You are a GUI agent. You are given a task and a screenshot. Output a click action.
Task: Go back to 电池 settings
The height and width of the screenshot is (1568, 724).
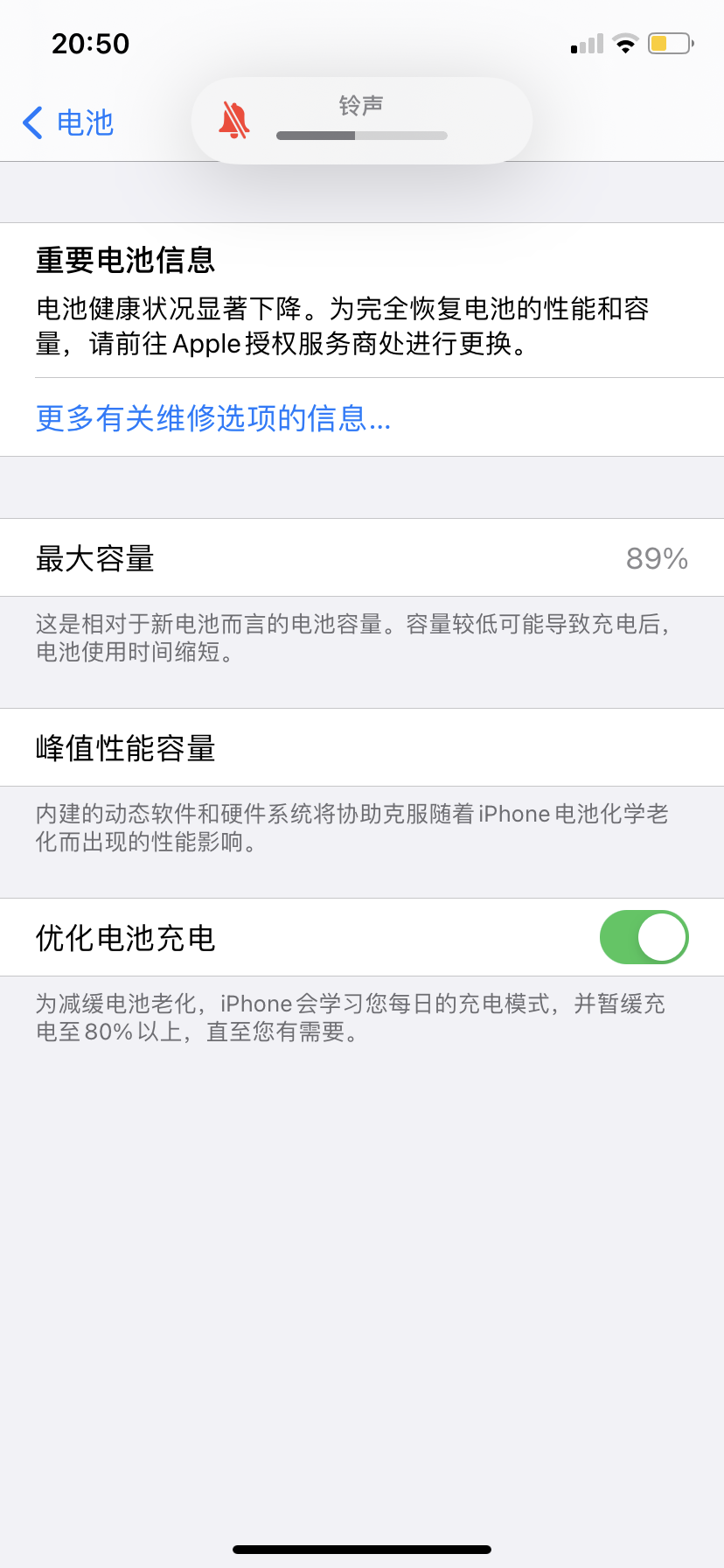68,122
